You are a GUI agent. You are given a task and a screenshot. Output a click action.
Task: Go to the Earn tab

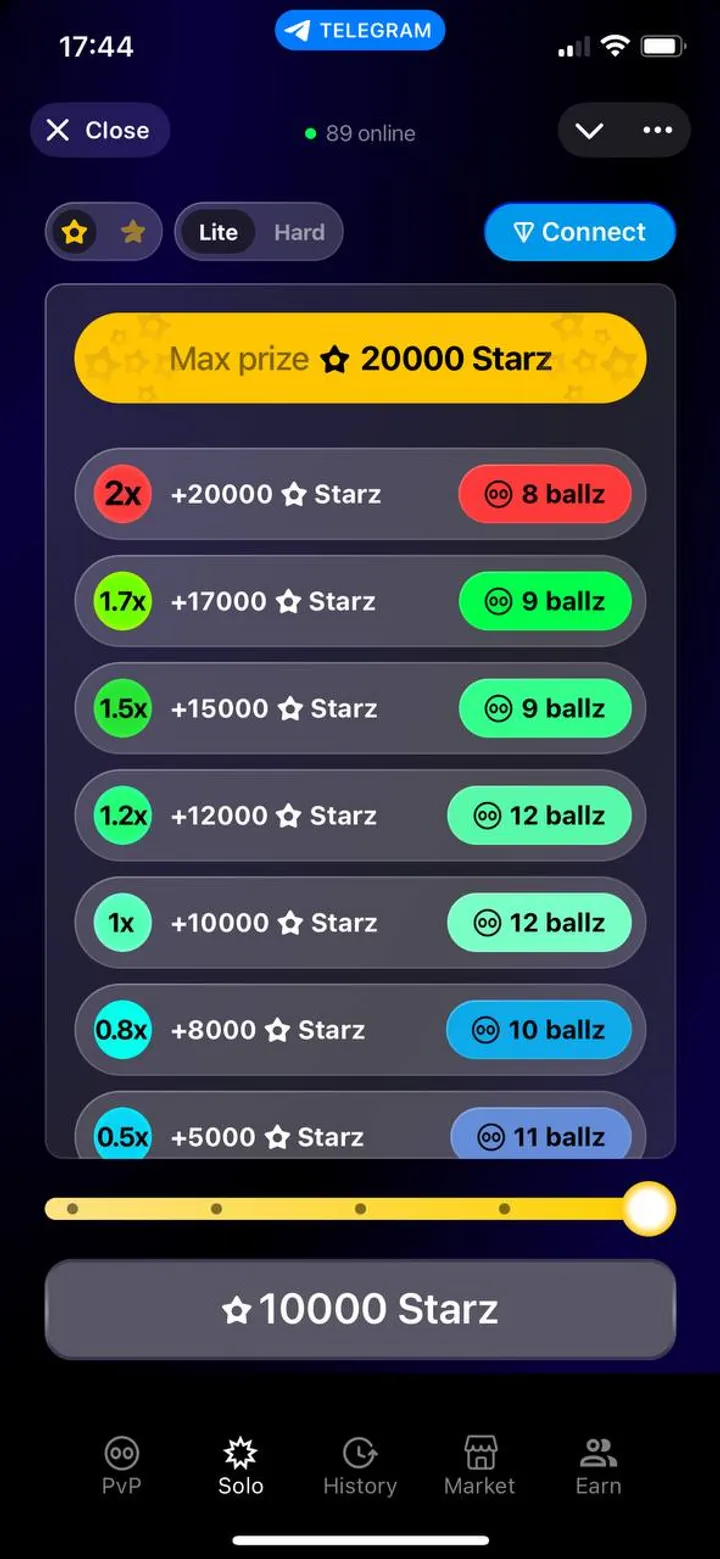pyautogui.click(x=598, y=1466)
